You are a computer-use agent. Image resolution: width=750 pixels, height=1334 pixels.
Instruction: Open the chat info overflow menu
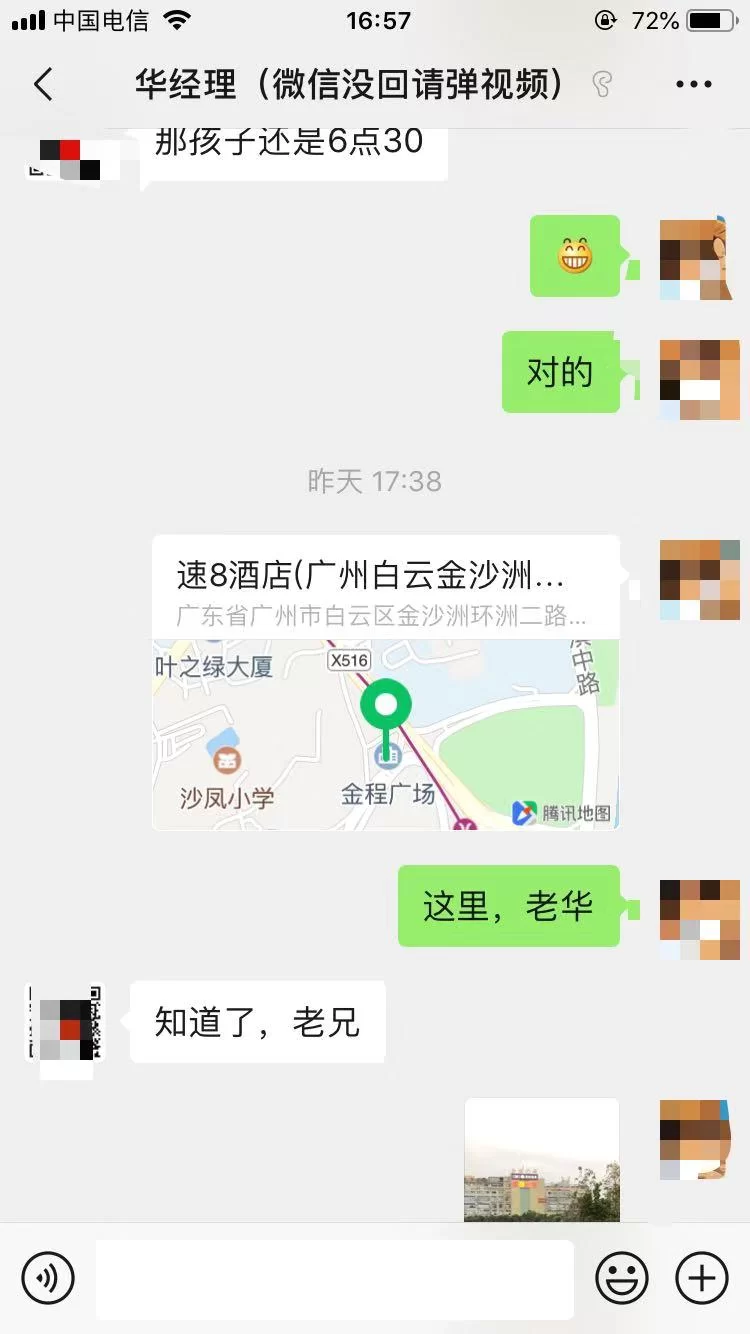click(693, 85)
